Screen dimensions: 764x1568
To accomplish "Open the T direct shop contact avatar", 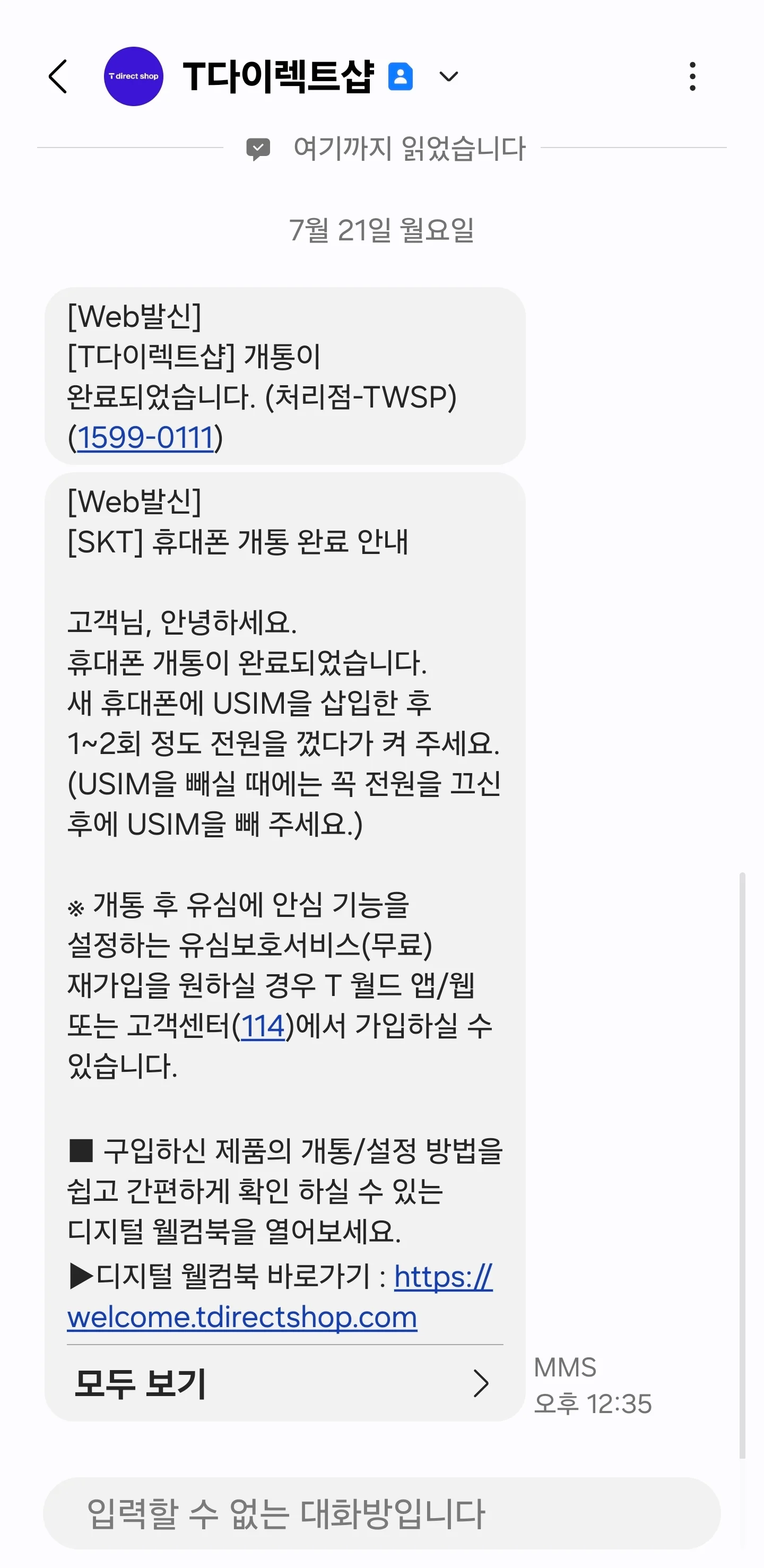I will pos(133,77).
